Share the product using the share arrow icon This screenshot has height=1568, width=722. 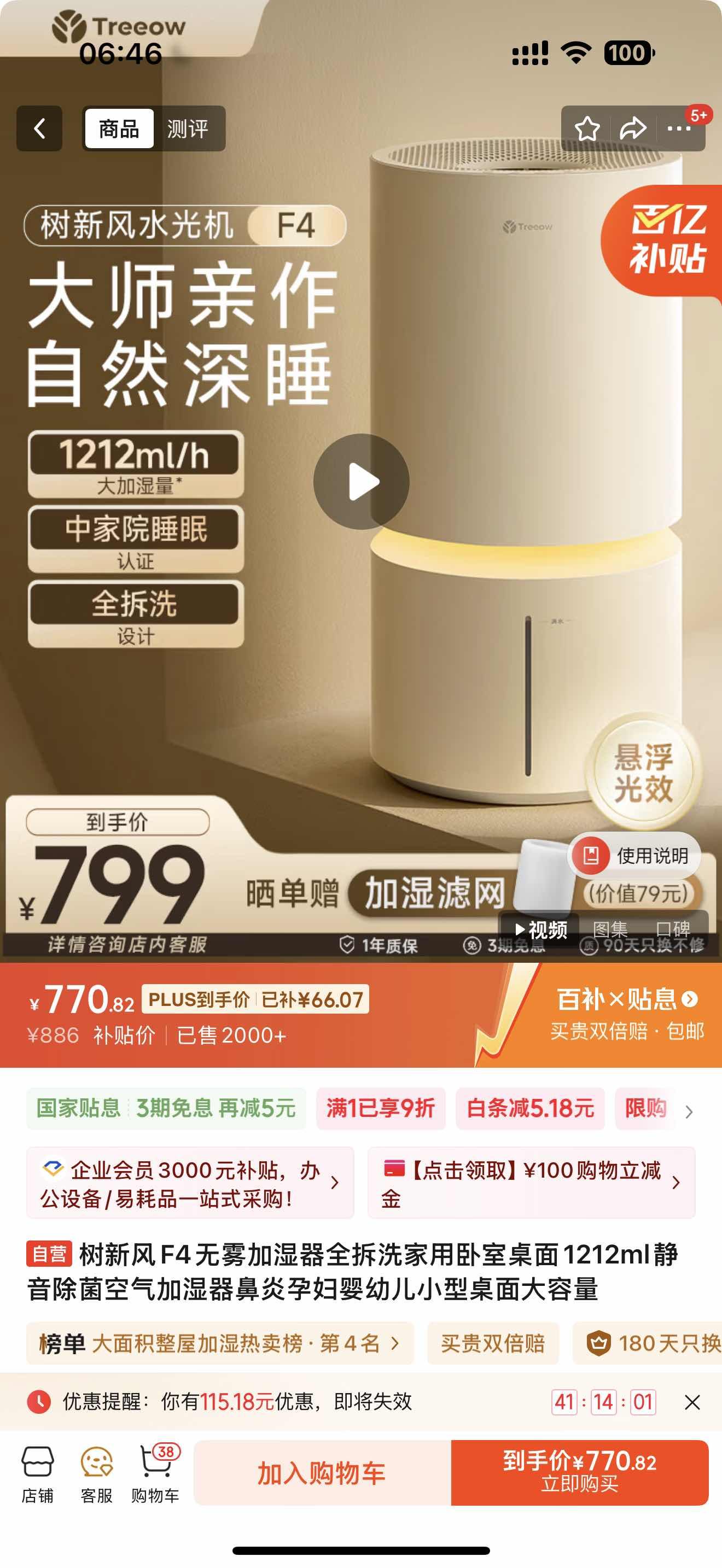point(635,128)
